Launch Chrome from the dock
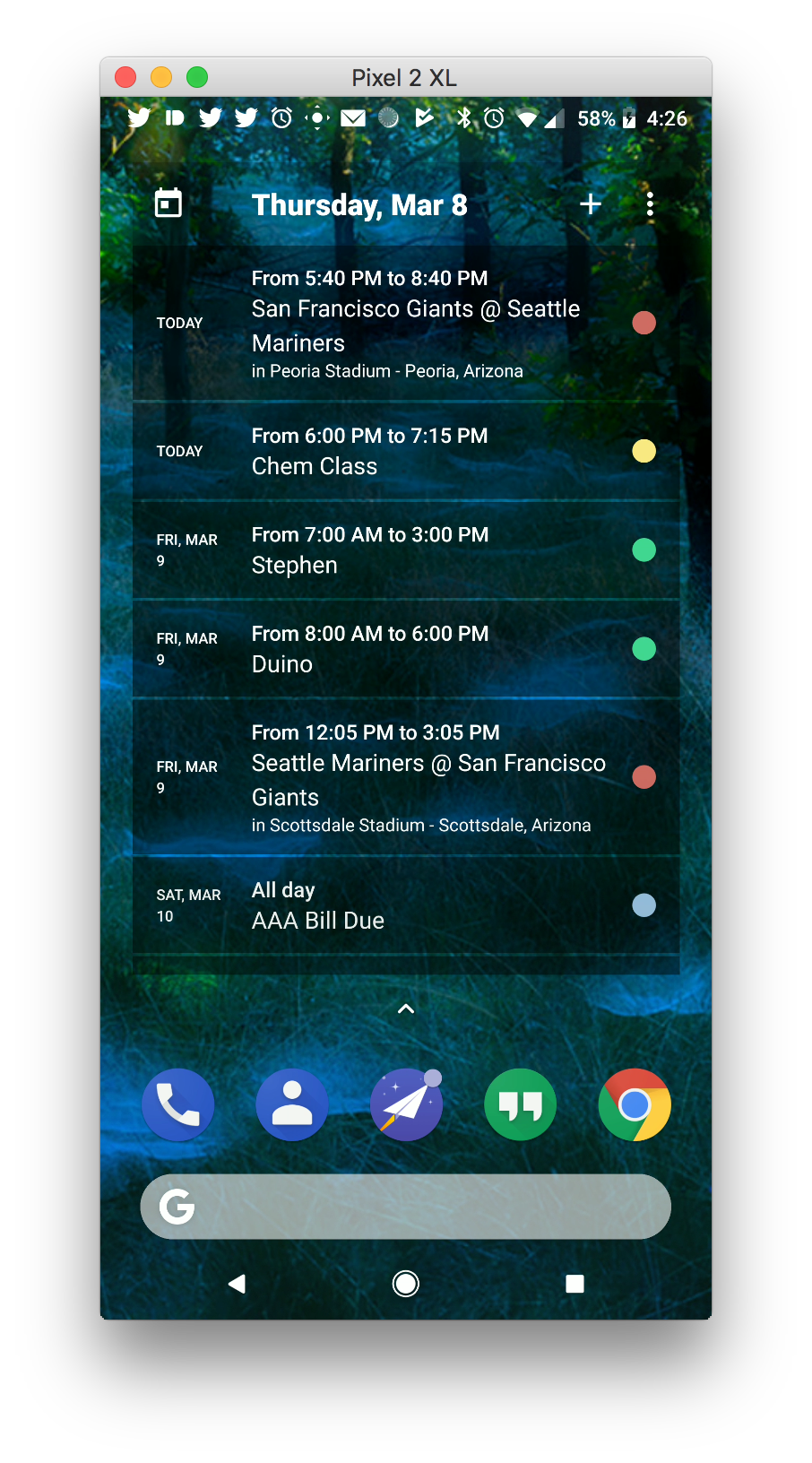 tap(635, 1104)
